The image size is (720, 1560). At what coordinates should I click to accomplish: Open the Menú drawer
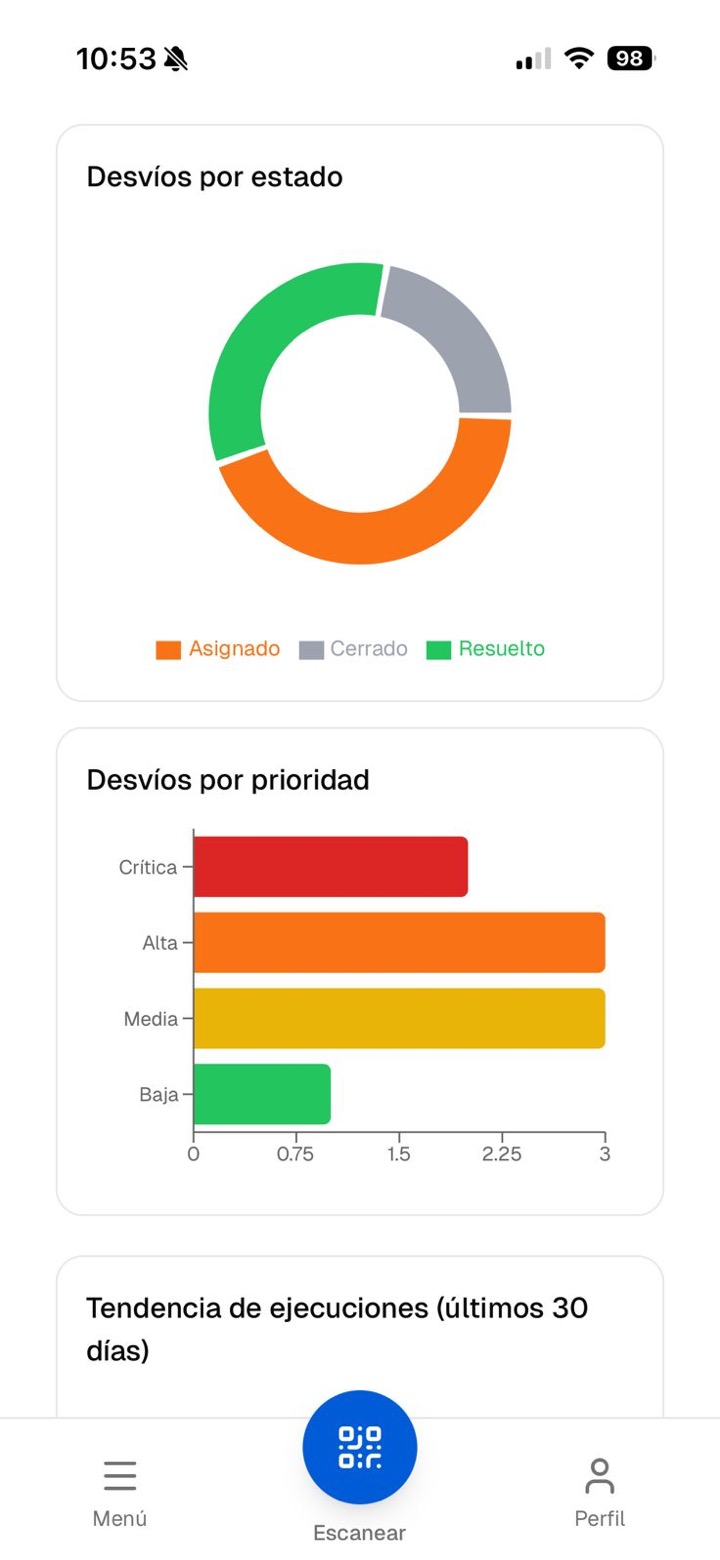click(x=119, y=1492)
